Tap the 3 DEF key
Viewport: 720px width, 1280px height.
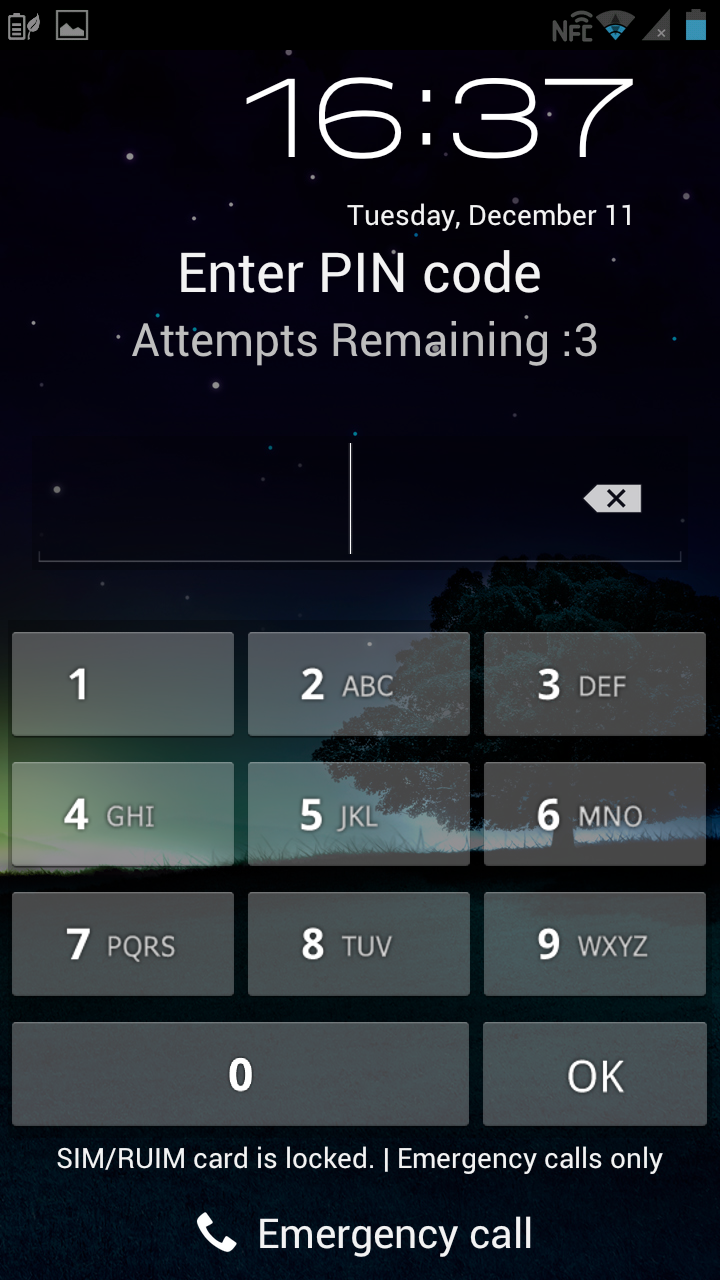[x=595, y=684]
